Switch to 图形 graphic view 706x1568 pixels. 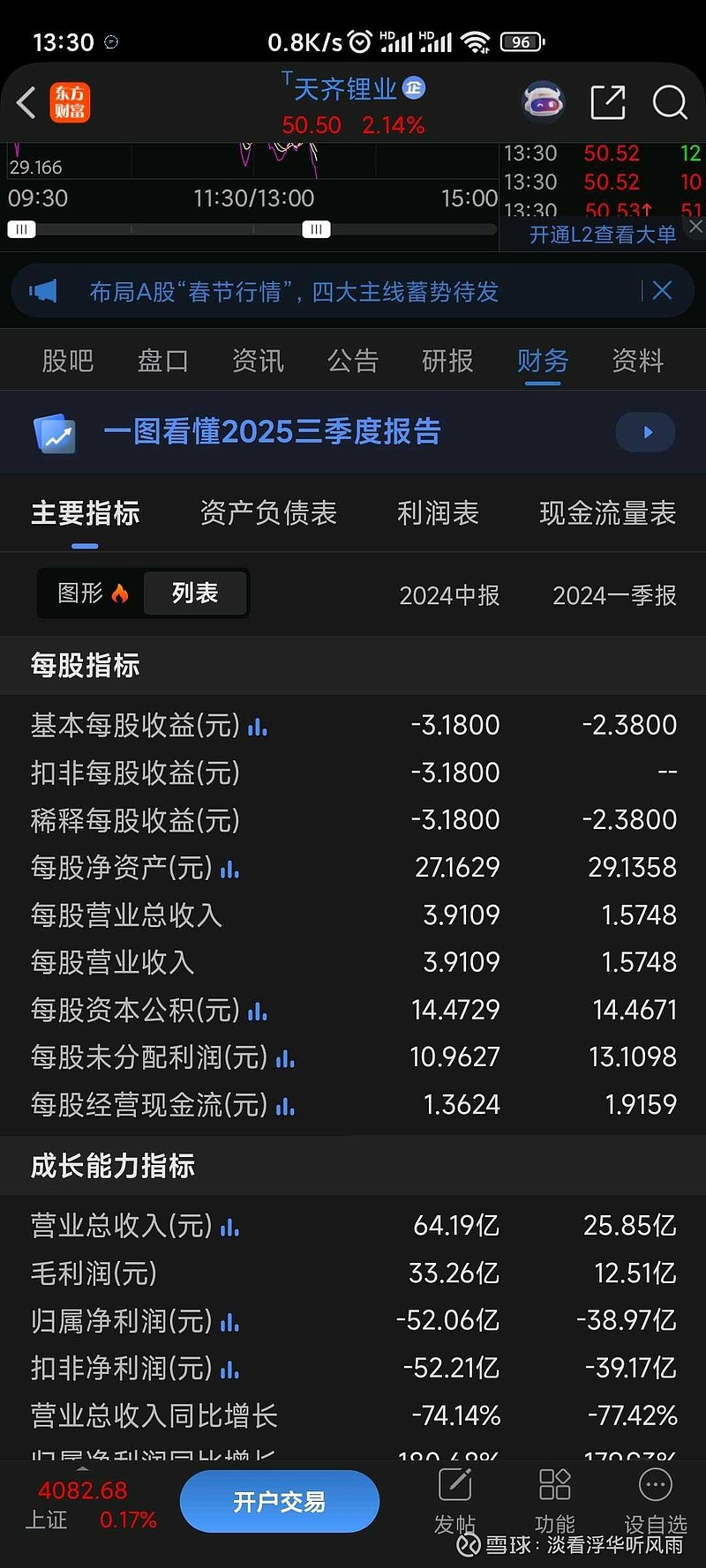88,593
